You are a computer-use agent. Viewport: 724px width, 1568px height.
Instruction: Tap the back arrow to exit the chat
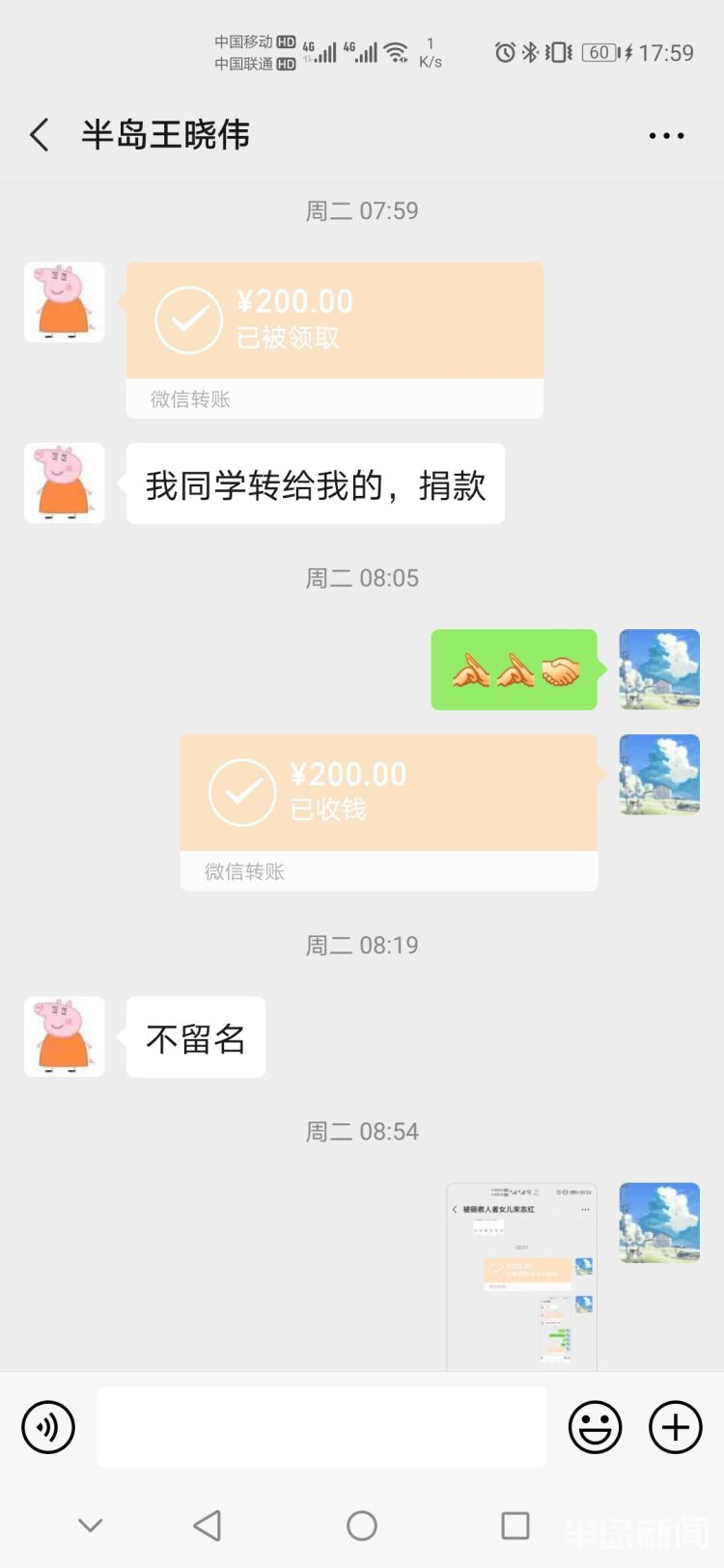click(x=39, y=135)
